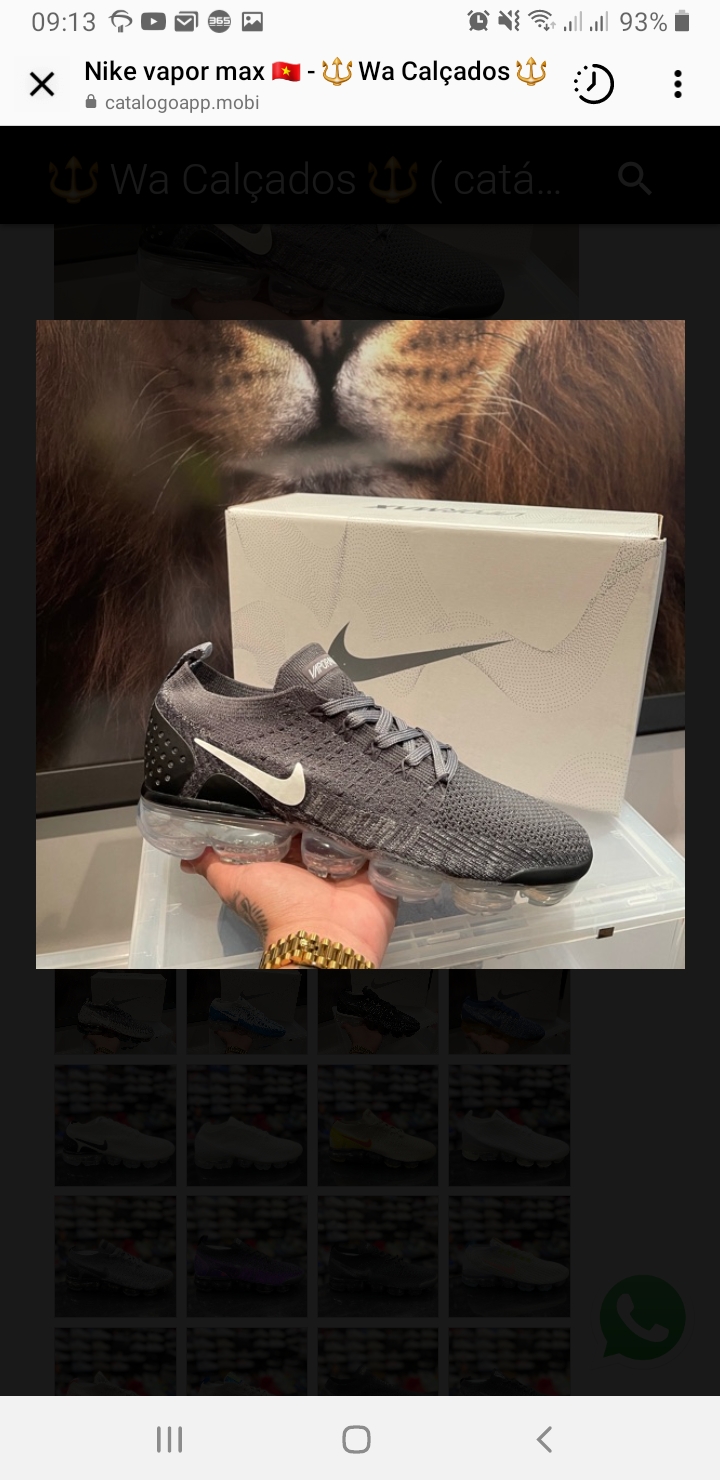Tap the clock-shaped icon in the browser toolbar
The image size is (720, 1480).
(593, 85)
